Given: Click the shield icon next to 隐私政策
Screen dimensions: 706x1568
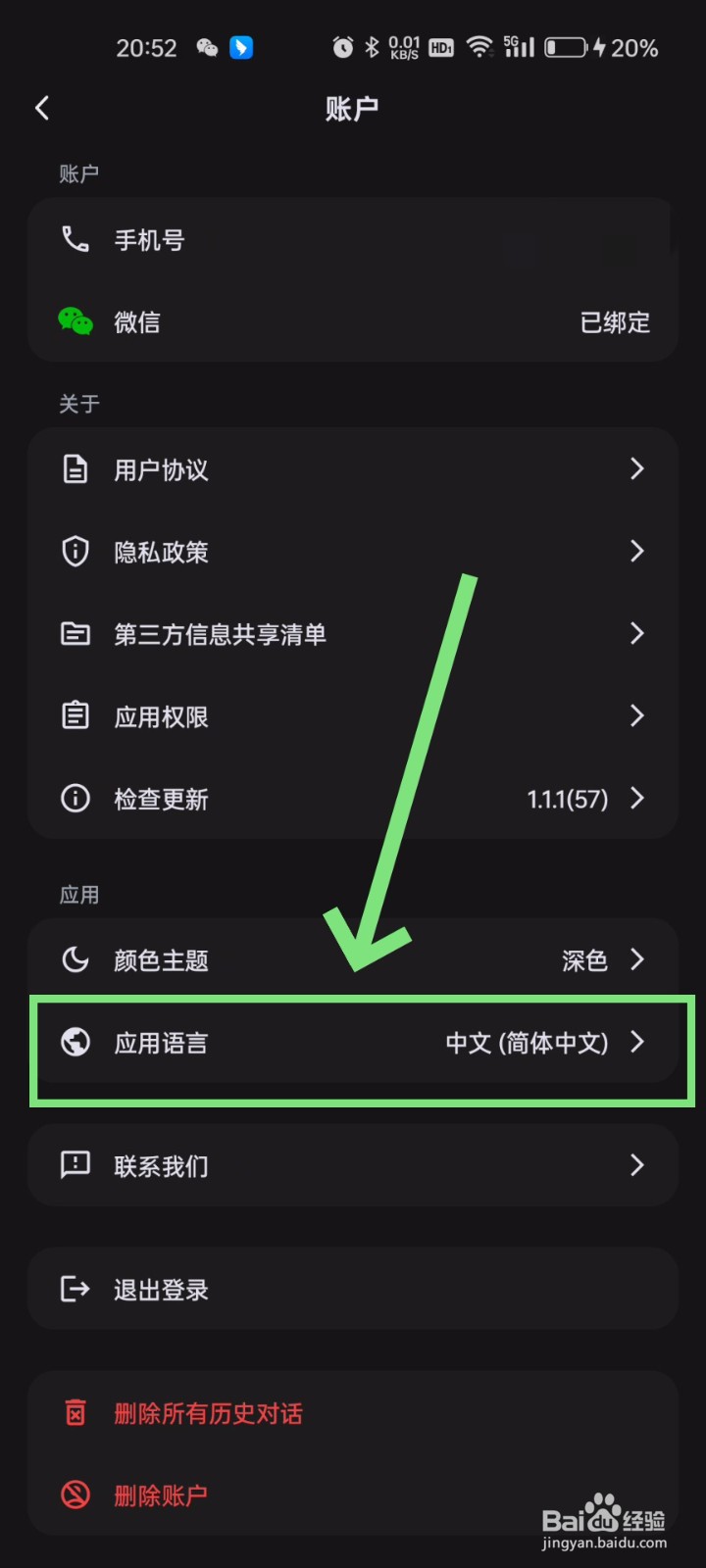Looking at the screenshot, I should pyautogui.click(x=75, y=552).
